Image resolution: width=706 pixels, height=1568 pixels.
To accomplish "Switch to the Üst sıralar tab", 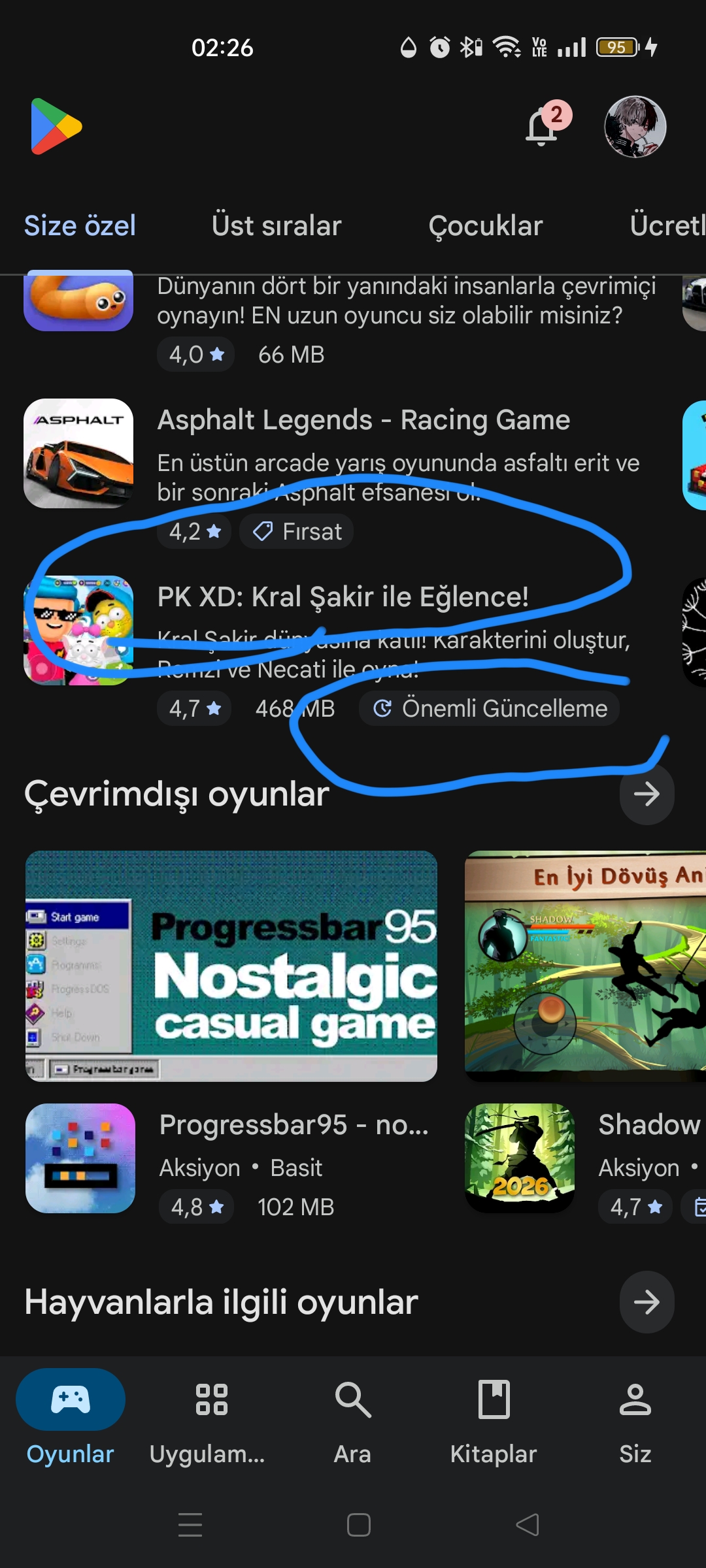I will [277, 226].
